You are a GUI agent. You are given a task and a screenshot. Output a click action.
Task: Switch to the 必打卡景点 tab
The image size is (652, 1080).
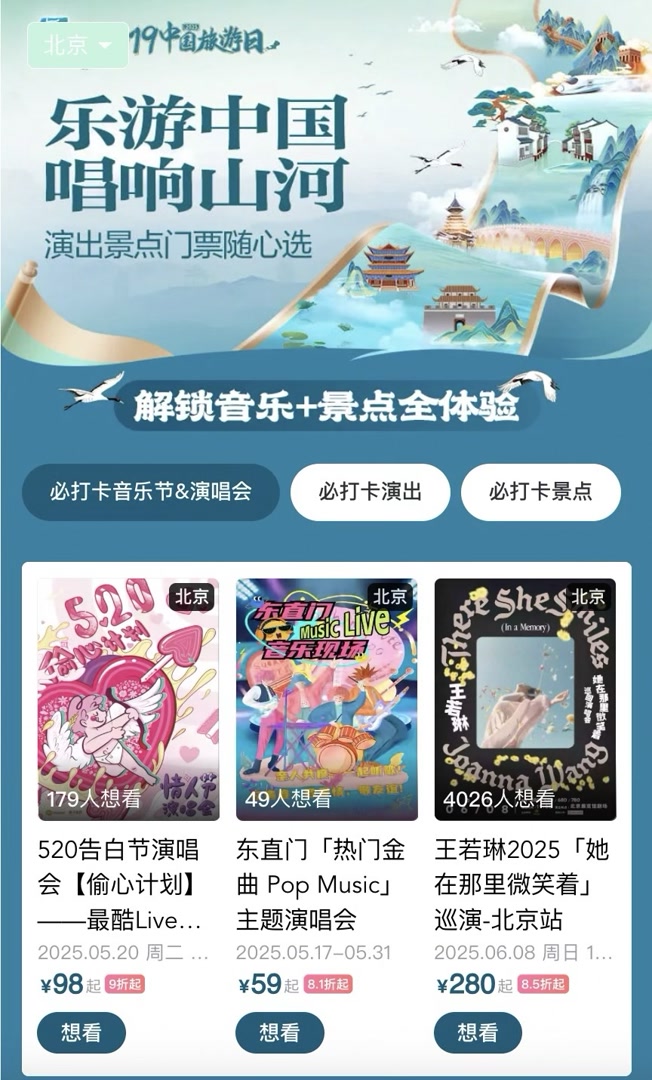pyautogui.click(x=540, y=492)
